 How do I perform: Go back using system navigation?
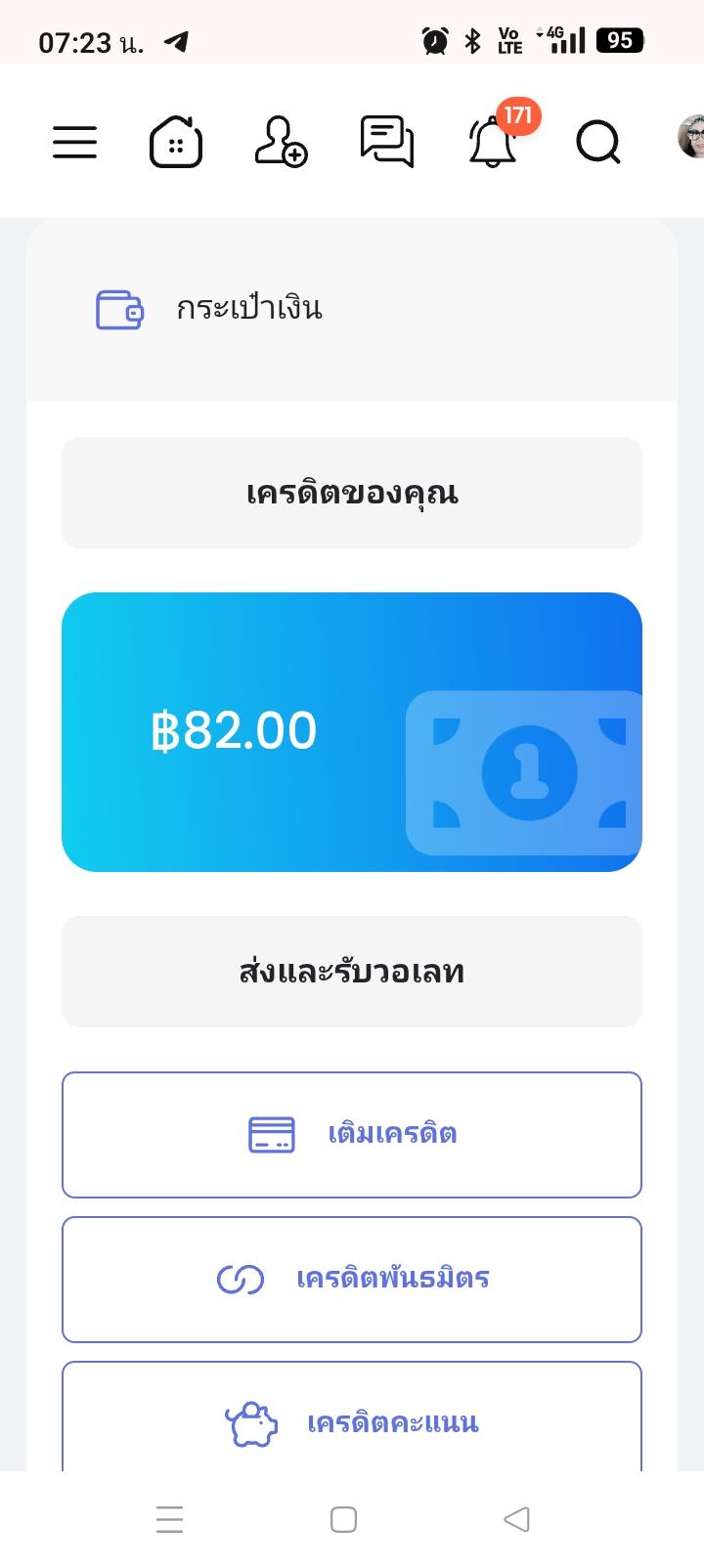(x=516, y=1519)
